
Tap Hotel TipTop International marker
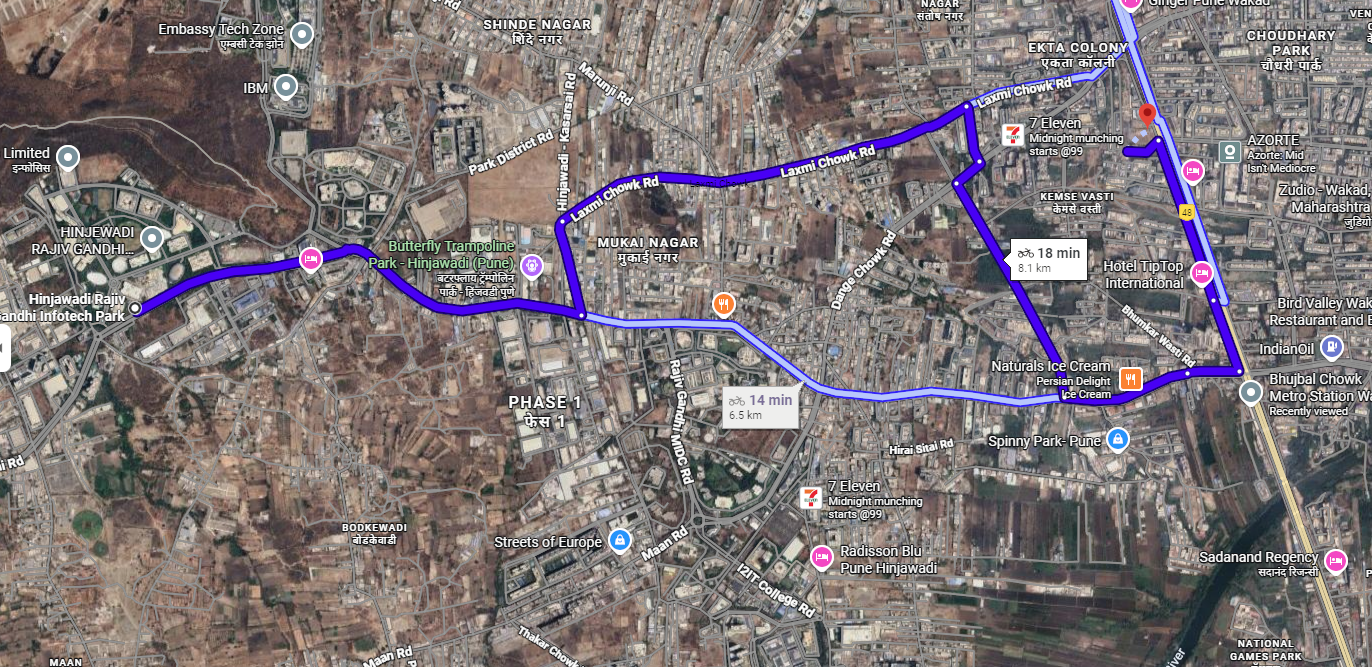pyautogui.click(x=1202, y=273)
